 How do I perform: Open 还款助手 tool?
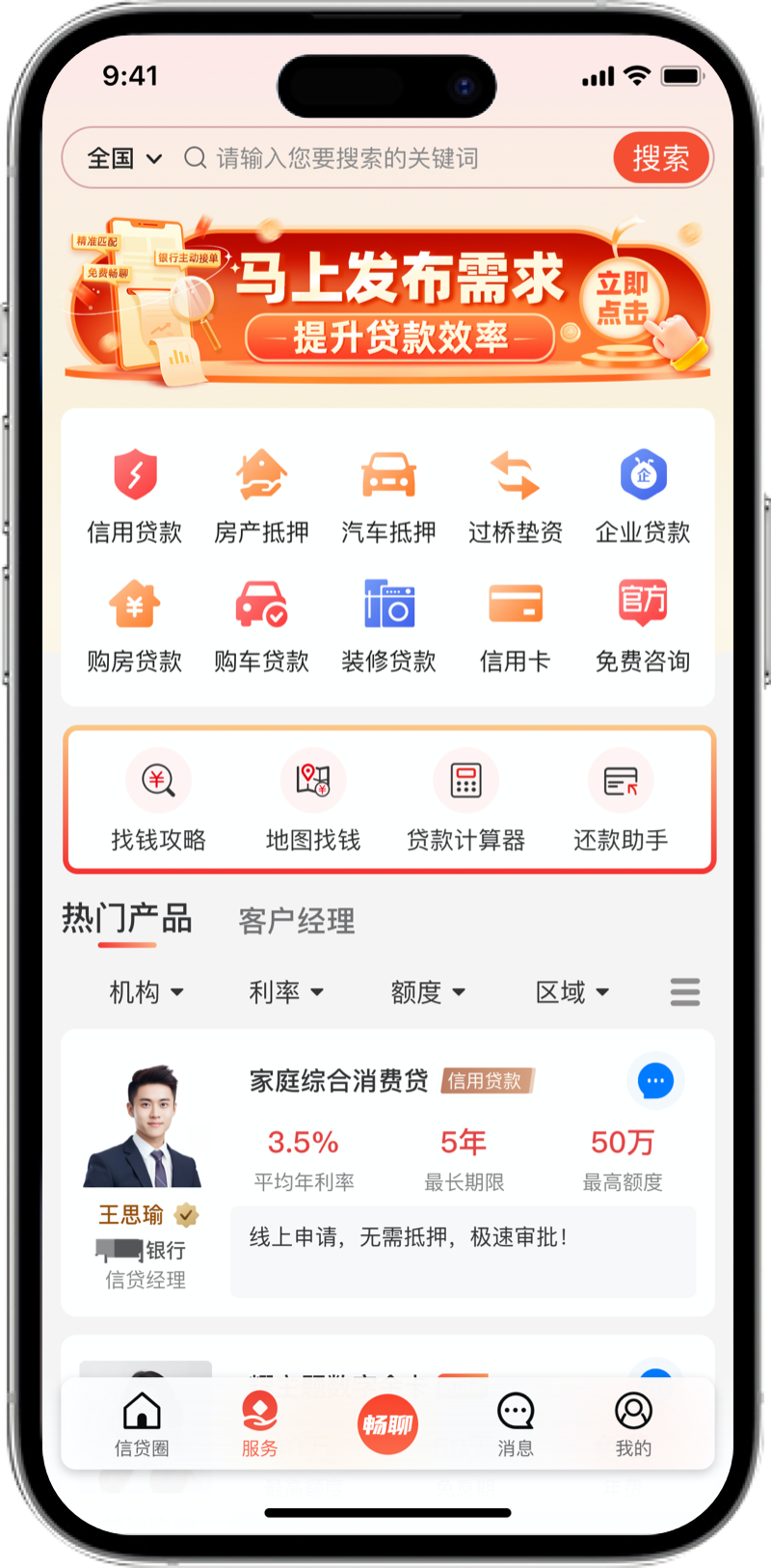[x=621, y=800]
